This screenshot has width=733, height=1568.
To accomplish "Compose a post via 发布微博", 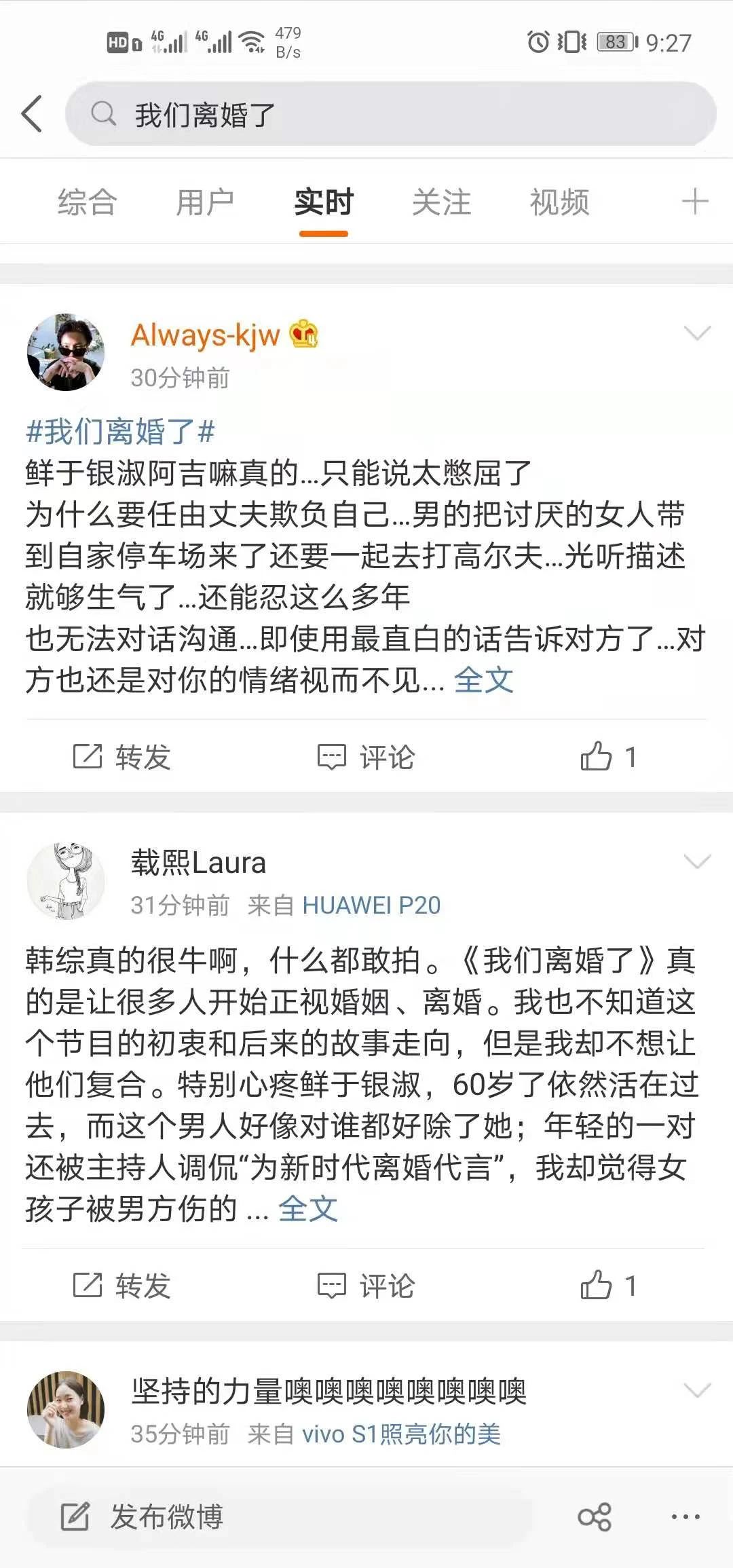I will click(143, 1516).
